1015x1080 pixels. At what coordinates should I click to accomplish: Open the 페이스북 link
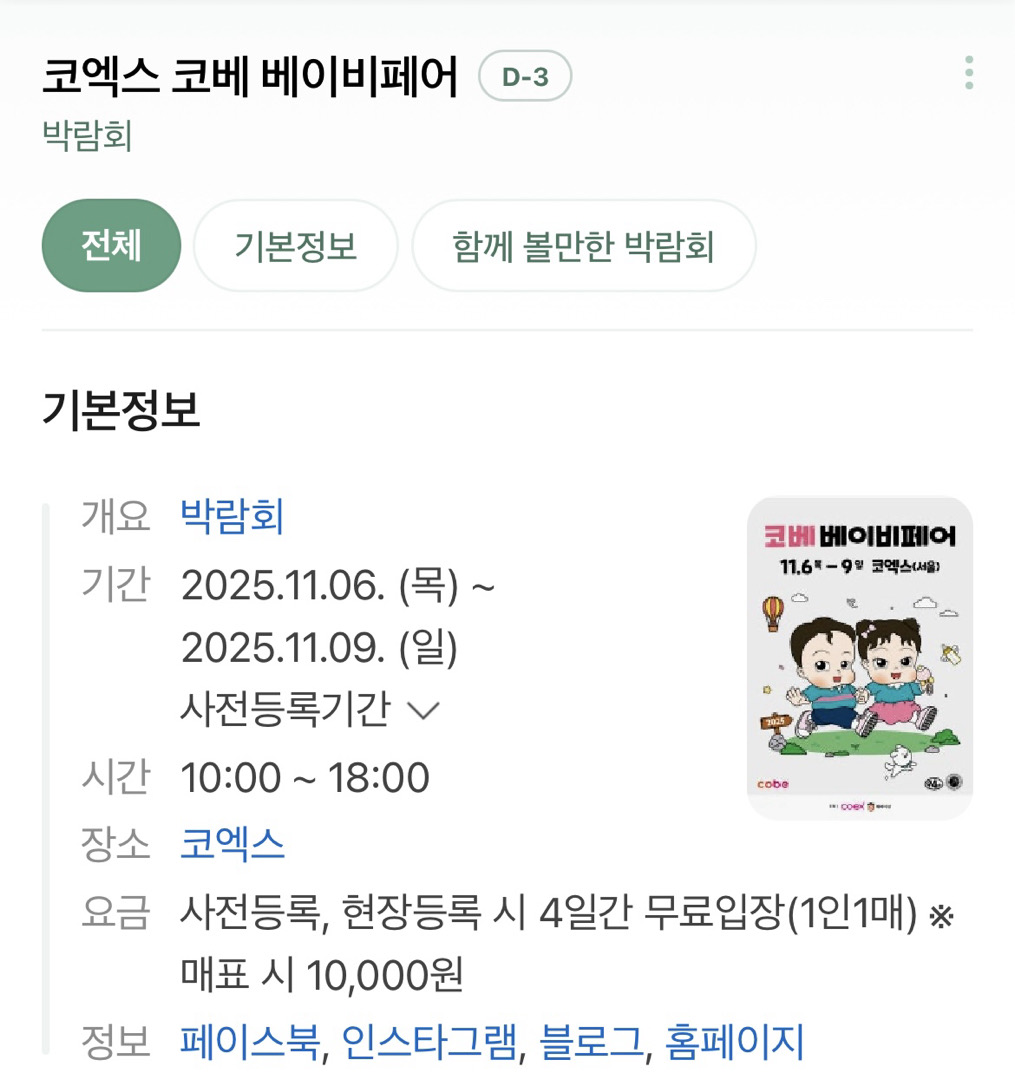tap(250, 1042)
